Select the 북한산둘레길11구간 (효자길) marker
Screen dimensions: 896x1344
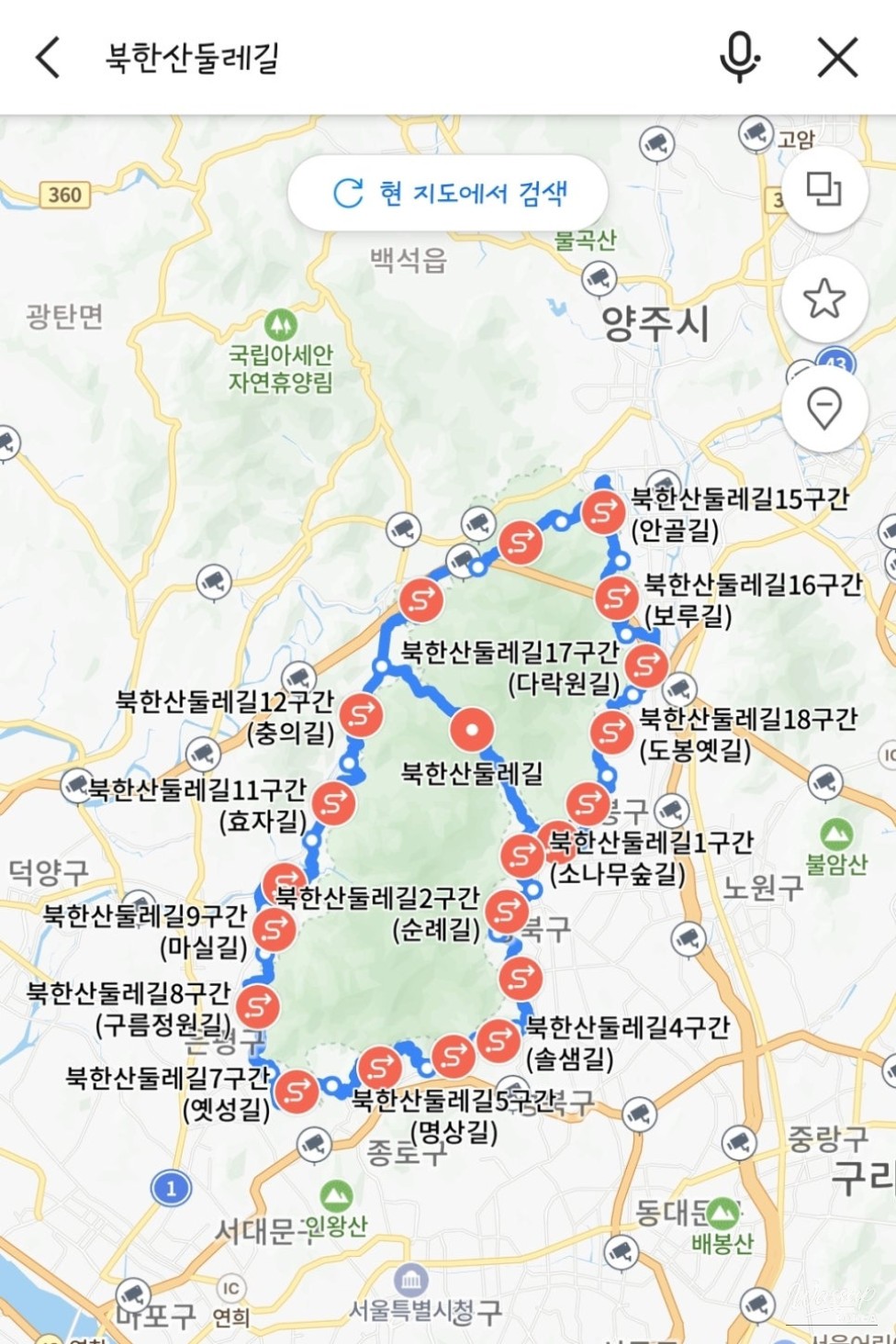[333, 803]
